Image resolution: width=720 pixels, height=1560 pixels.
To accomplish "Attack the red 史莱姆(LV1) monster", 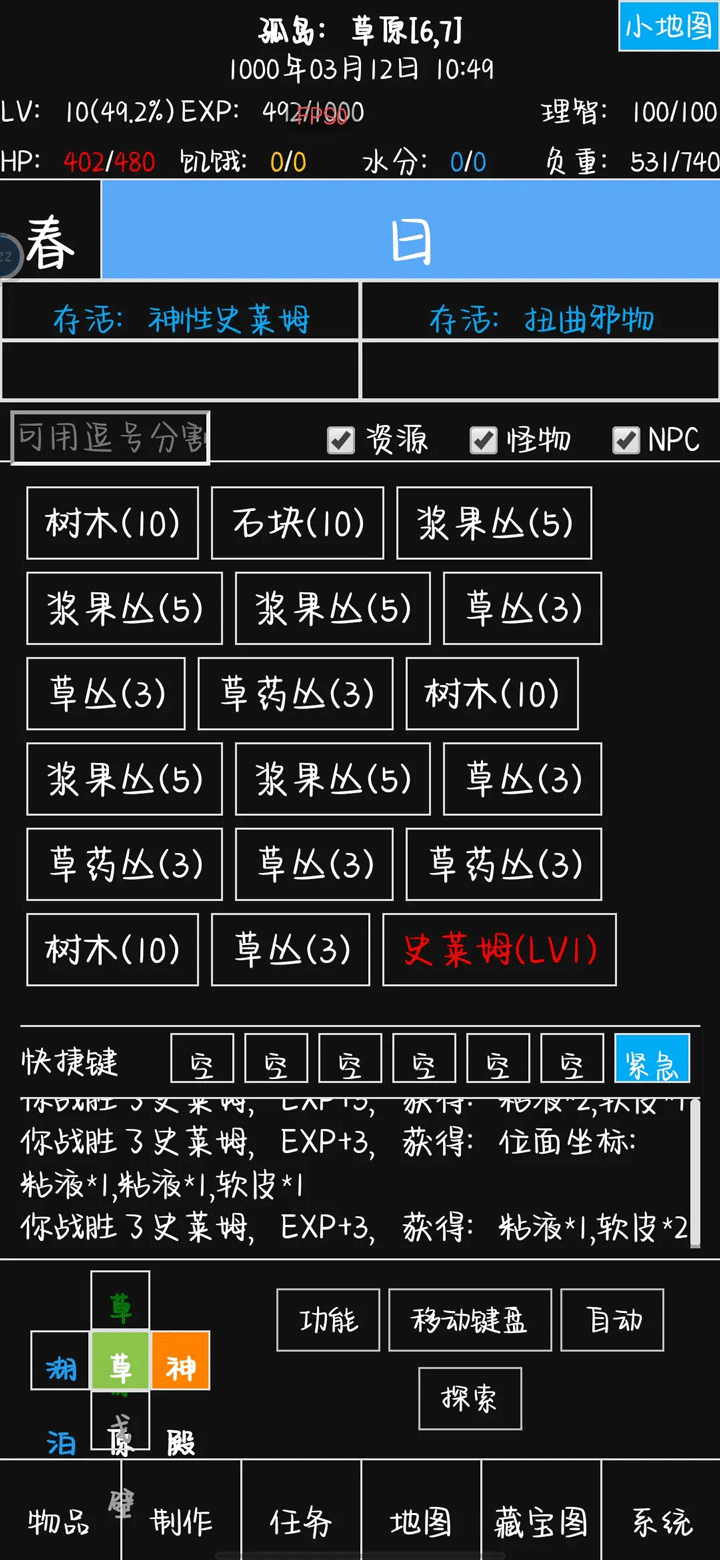I will (x=499, y=950).
